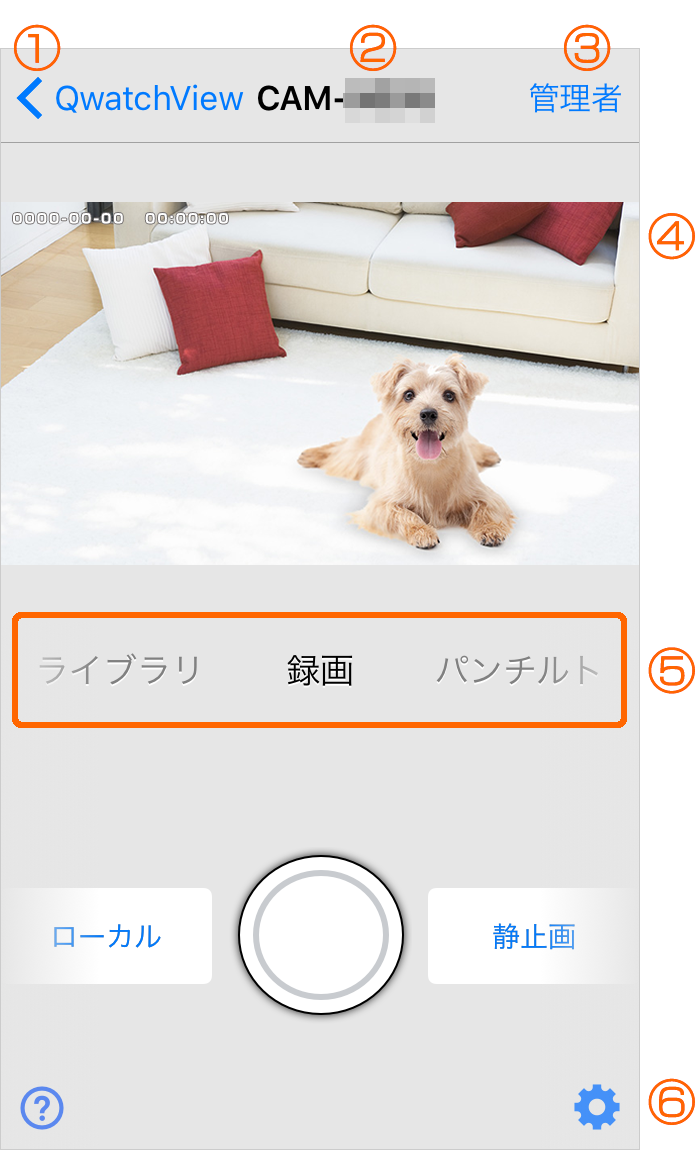The width and height of the screenshot is (700, 1150).
Task: Tap the live camera video view
Action: tap(320, 383)
